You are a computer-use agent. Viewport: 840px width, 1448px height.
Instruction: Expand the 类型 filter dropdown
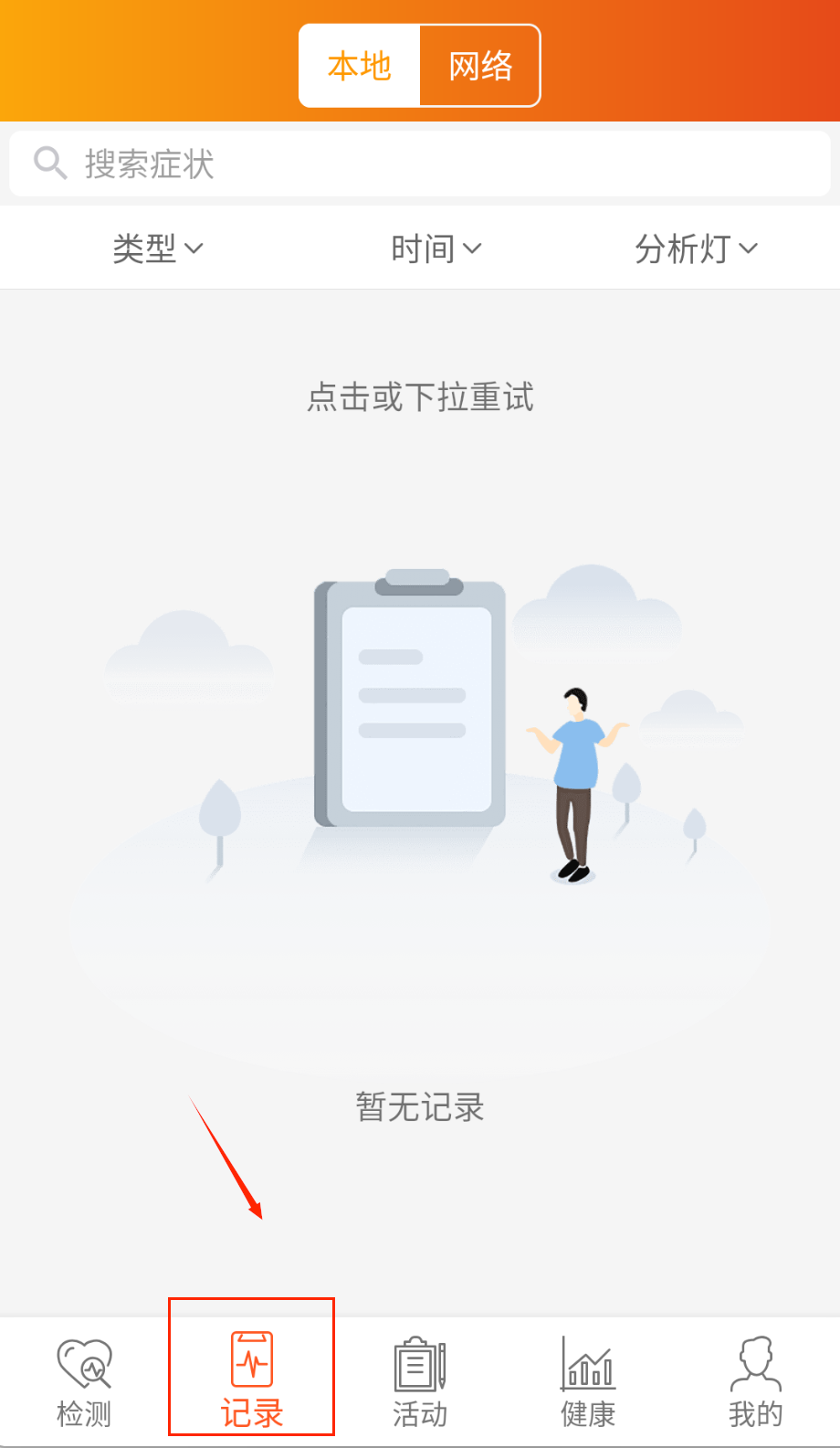coord(157,248)
